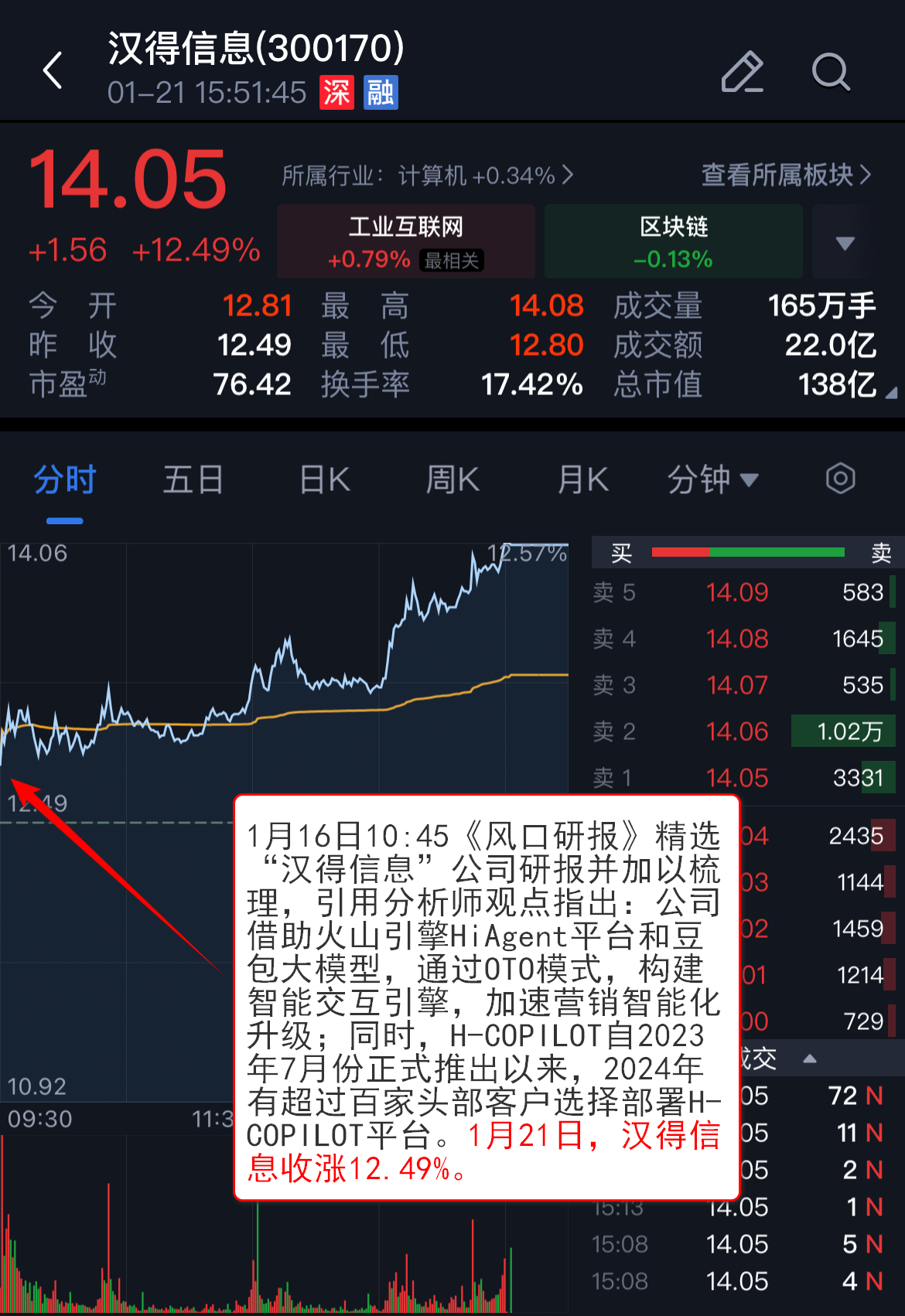View 查看所属板块 sector list
This screenshot has width=905, height=1316.
(x=785, y=175)
